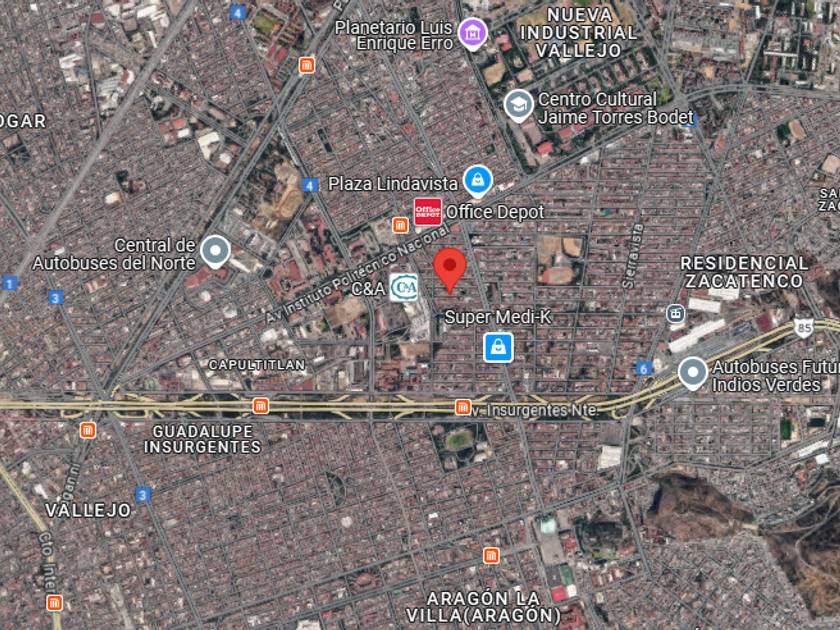This screenshot has height=630, width=840.
Task: Select the cable car icon near Residencial Zacatenco
Action: [x=676, y=313]
